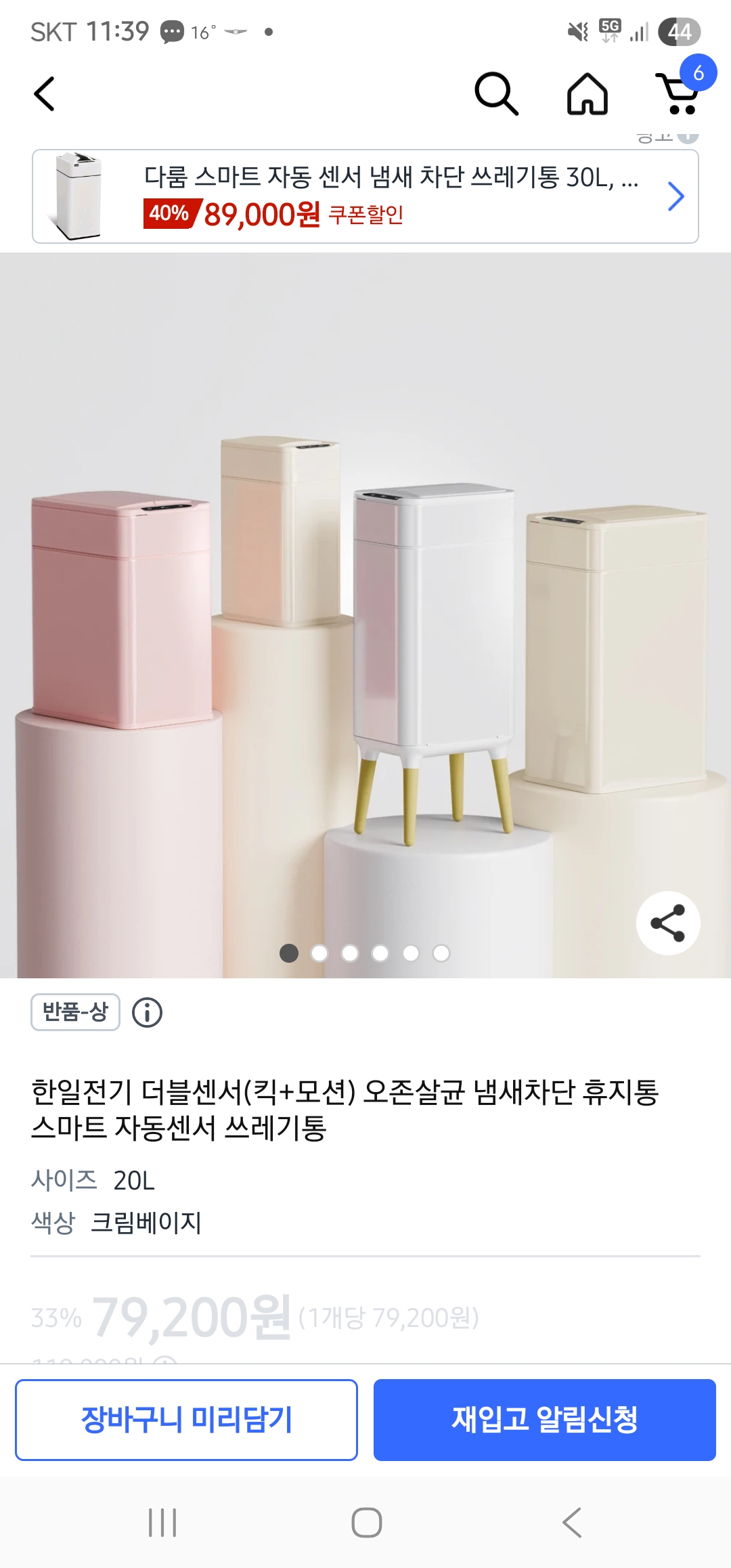View info about 반품-상 grade
The image size is (731, 1568).
pos(147,1013)
